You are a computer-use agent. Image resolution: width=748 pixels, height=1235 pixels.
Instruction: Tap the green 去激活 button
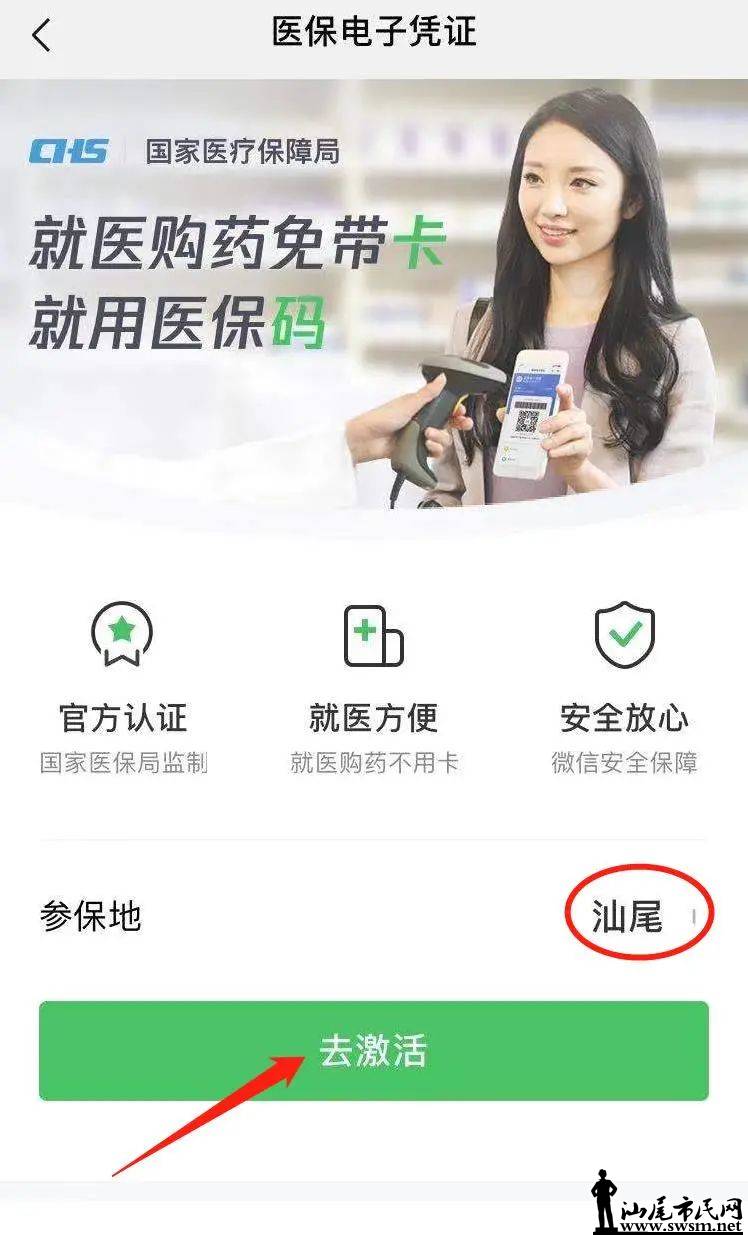373,1051
